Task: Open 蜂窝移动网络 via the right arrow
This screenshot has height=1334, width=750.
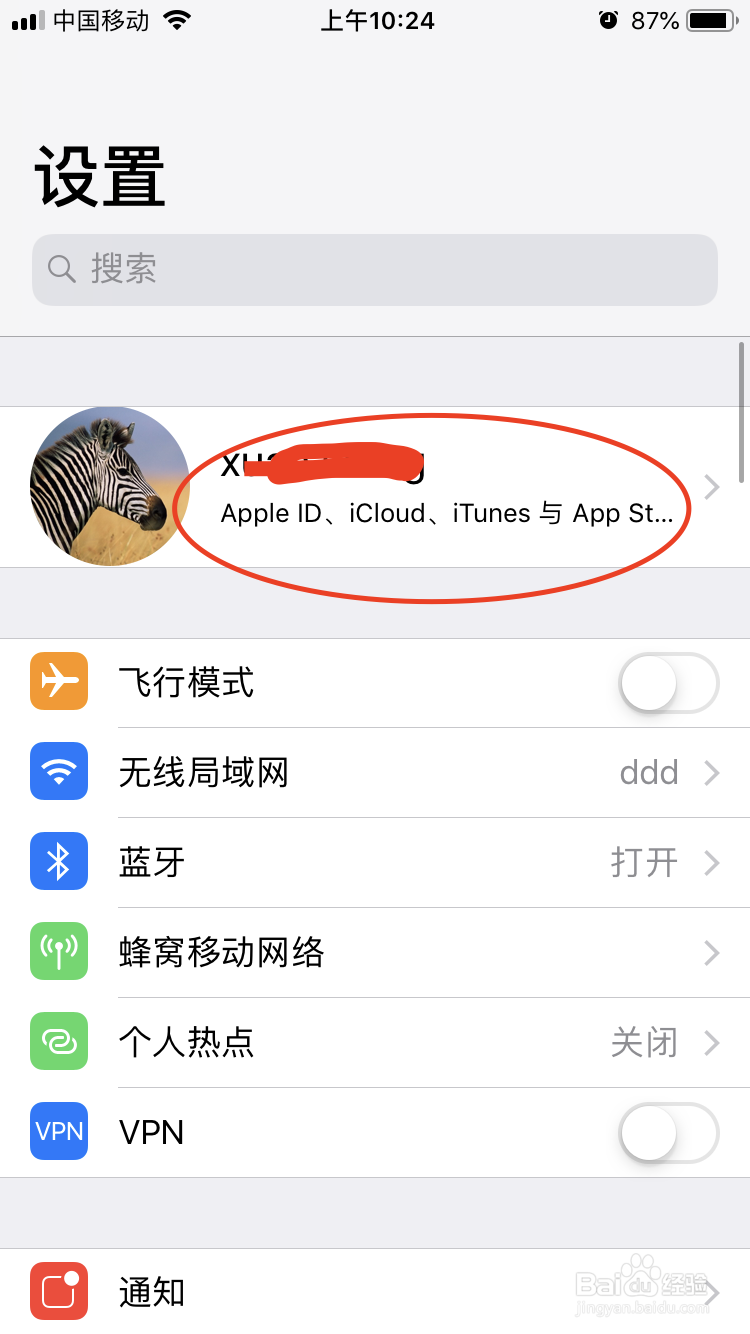Action: point(711,951)
